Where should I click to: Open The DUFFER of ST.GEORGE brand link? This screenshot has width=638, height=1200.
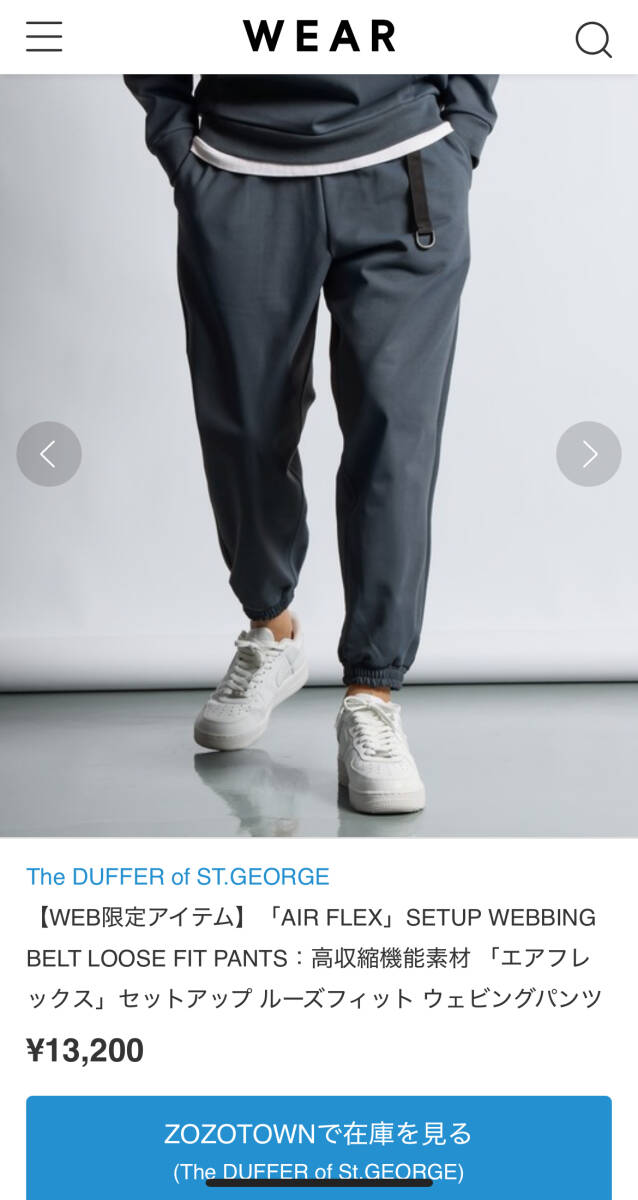178,877
